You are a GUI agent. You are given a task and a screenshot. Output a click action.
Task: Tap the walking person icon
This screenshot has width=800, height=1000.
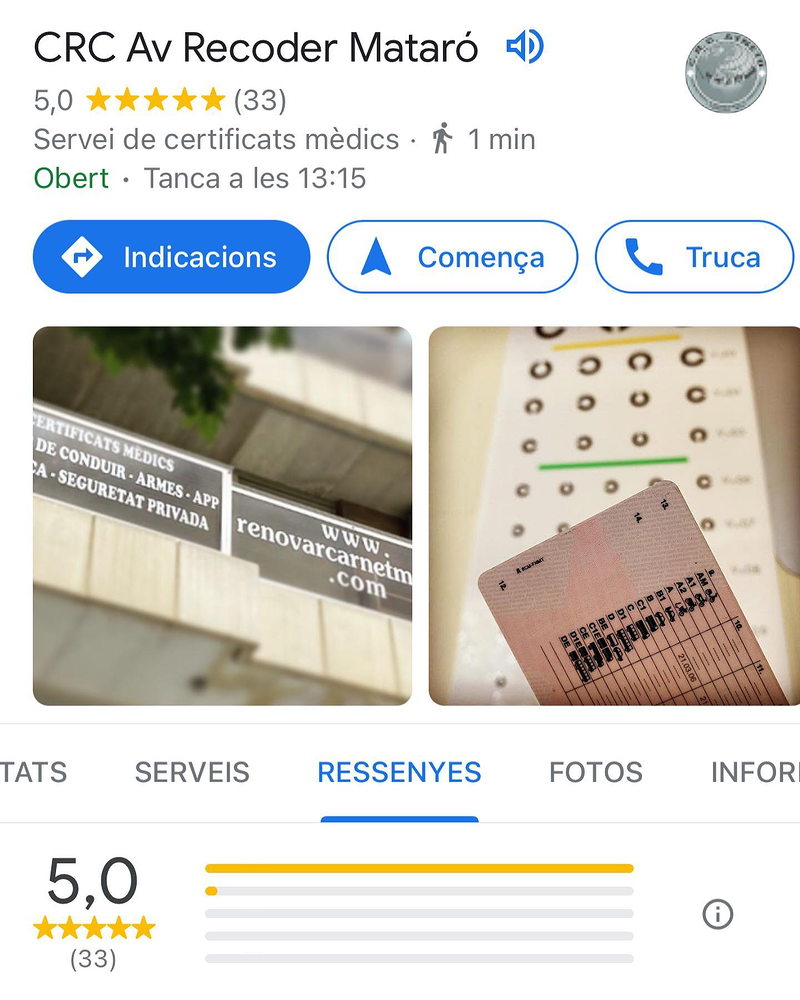[x=443, y=139]
